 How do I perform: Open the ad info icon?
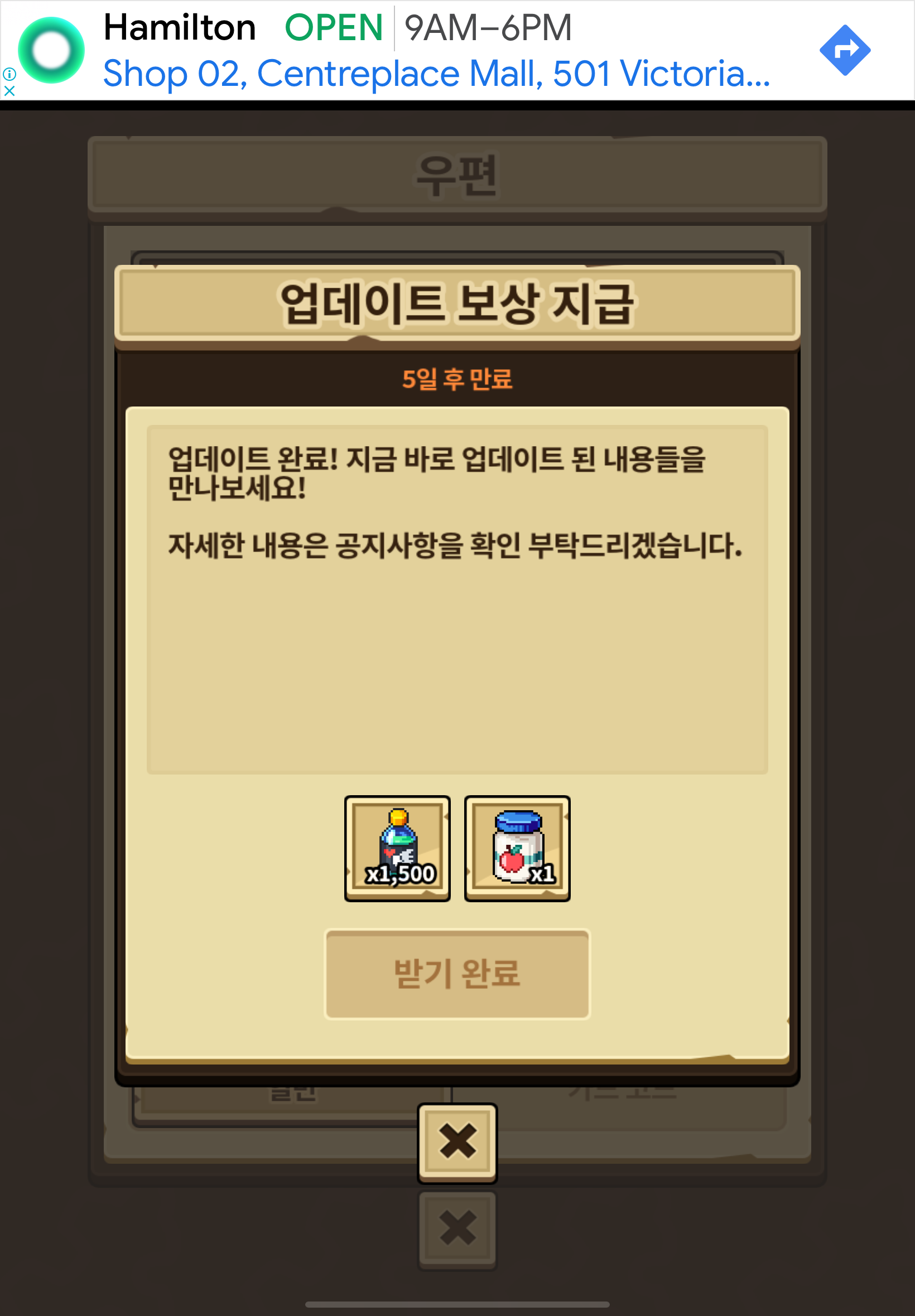pyautogui.click(x=9, y=74)
